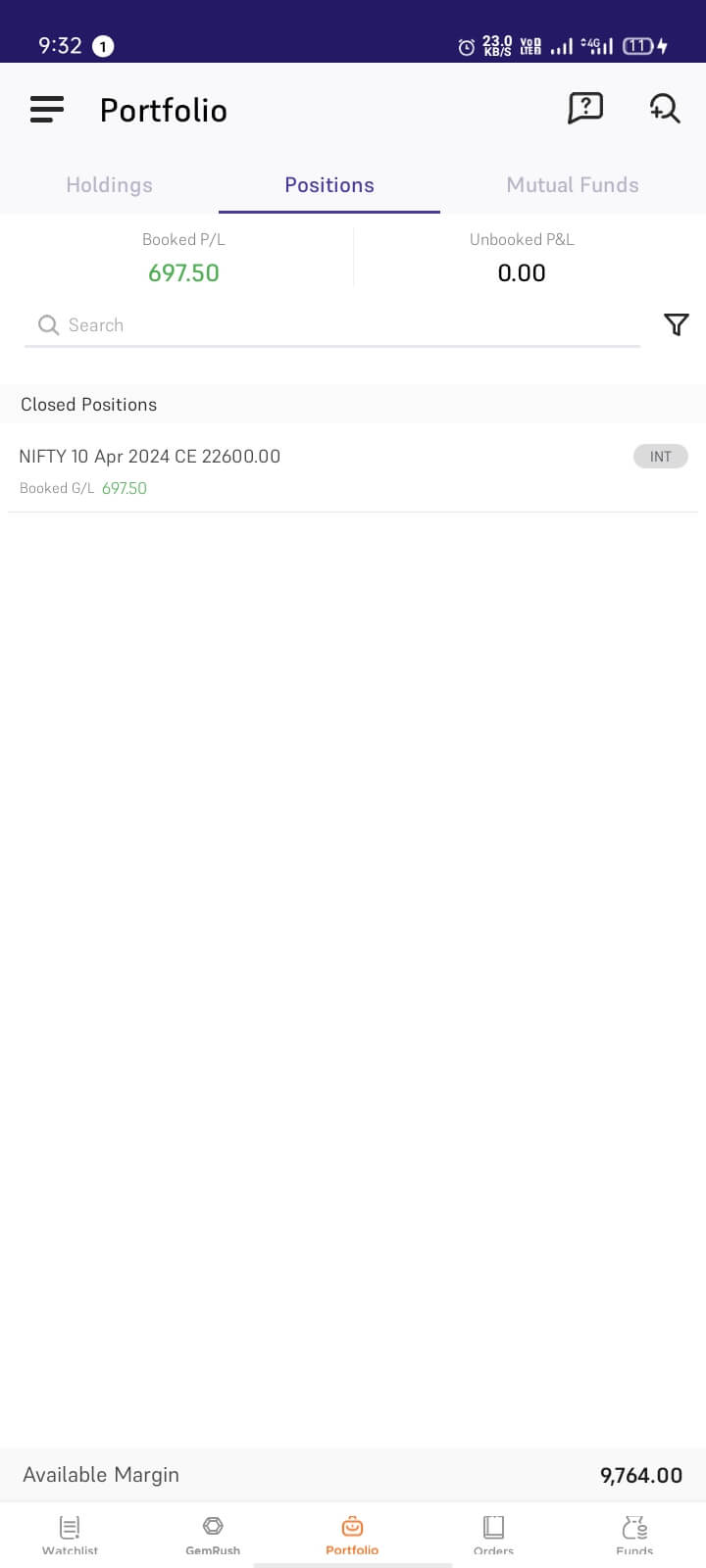Image resolution: width=706 pixels, height=1568 pixels.
Task: Open the positions filter funnel
Action: pos(677,324)
